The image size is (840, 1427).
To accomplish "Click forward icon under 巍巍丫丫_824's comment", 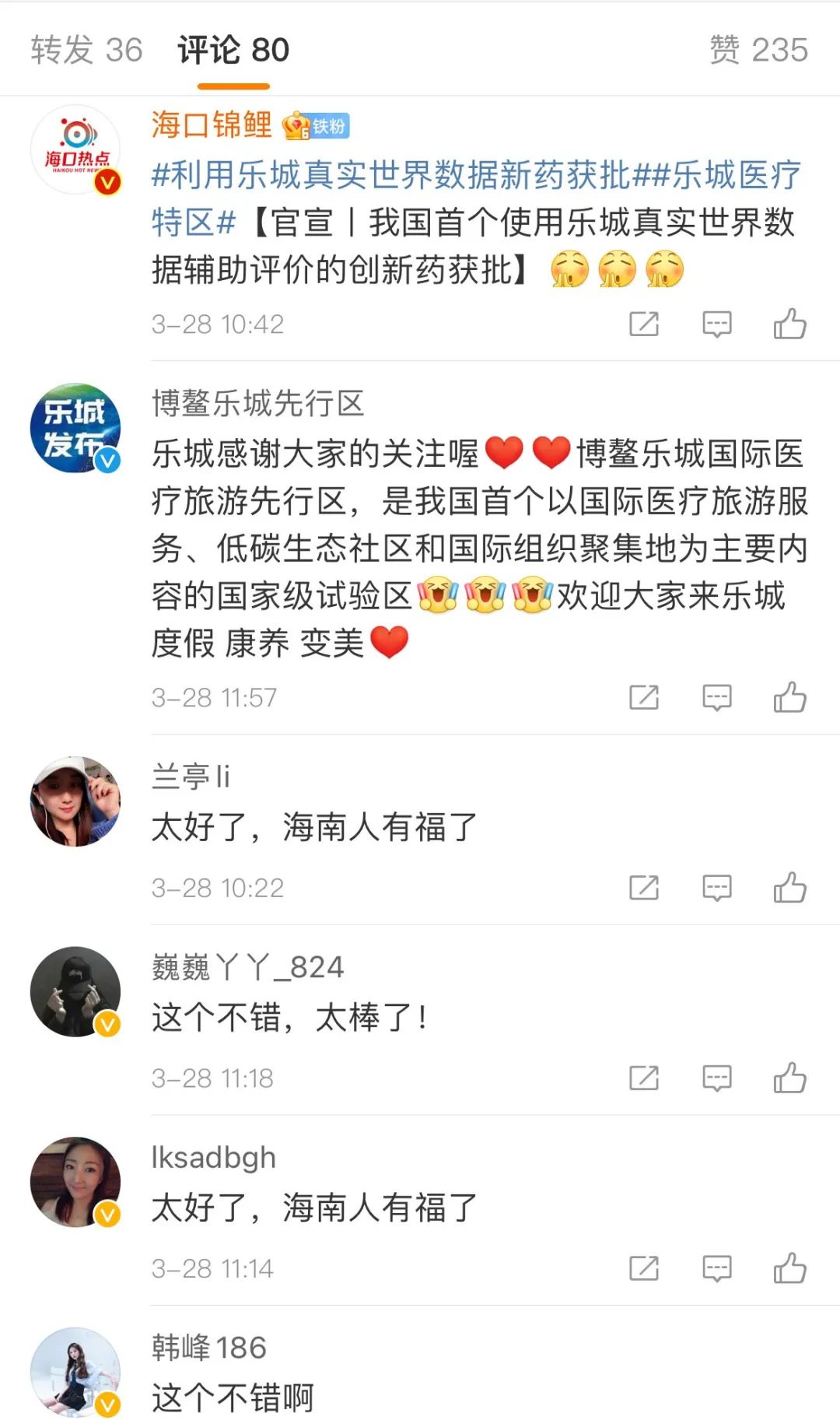I will pyautogui.click(x=642, y=1078).
